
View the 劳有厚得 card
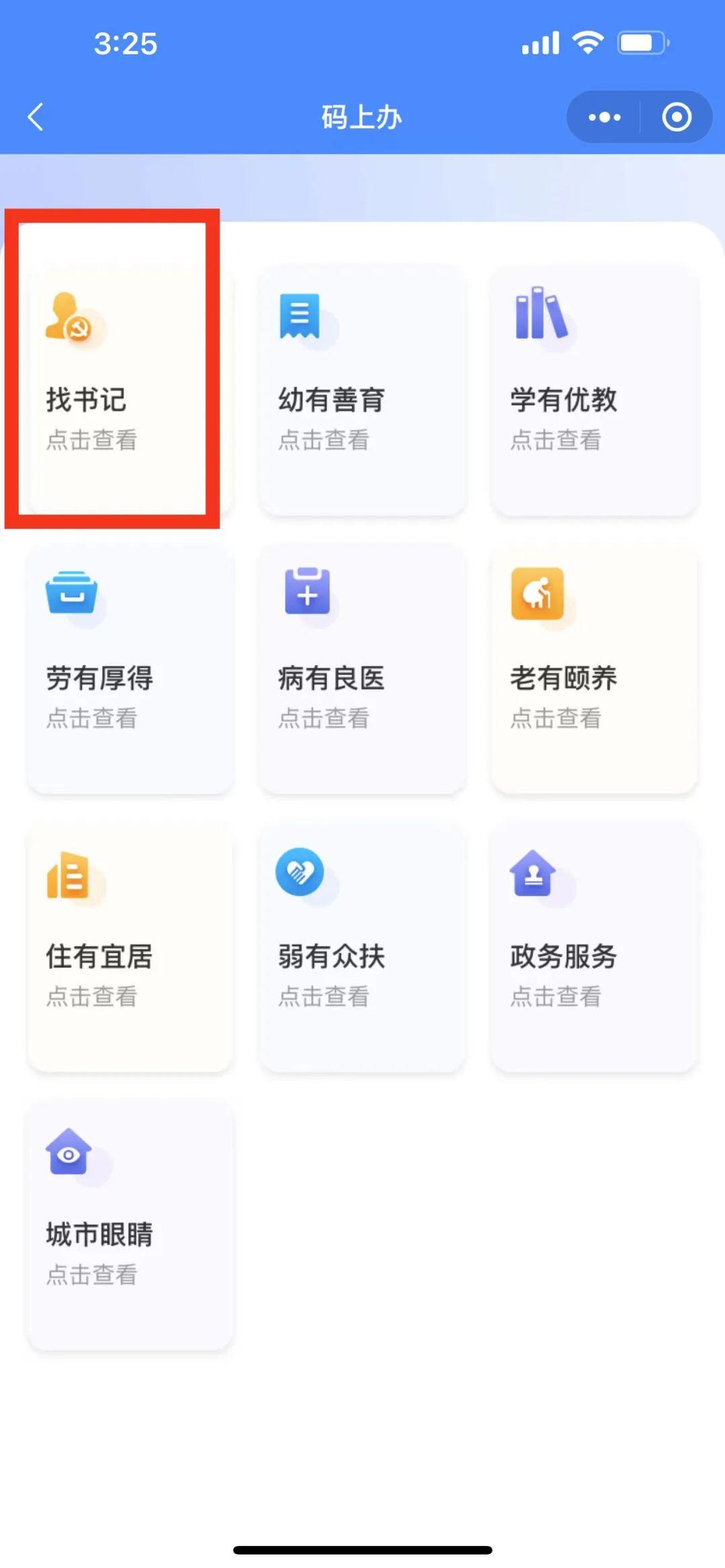point(130,669)
